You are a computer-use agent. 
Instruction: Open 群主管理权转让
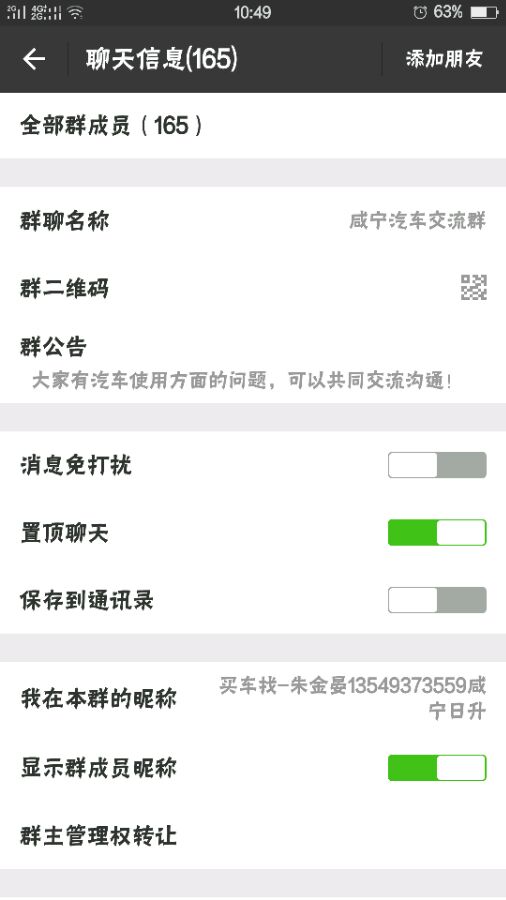253,836
